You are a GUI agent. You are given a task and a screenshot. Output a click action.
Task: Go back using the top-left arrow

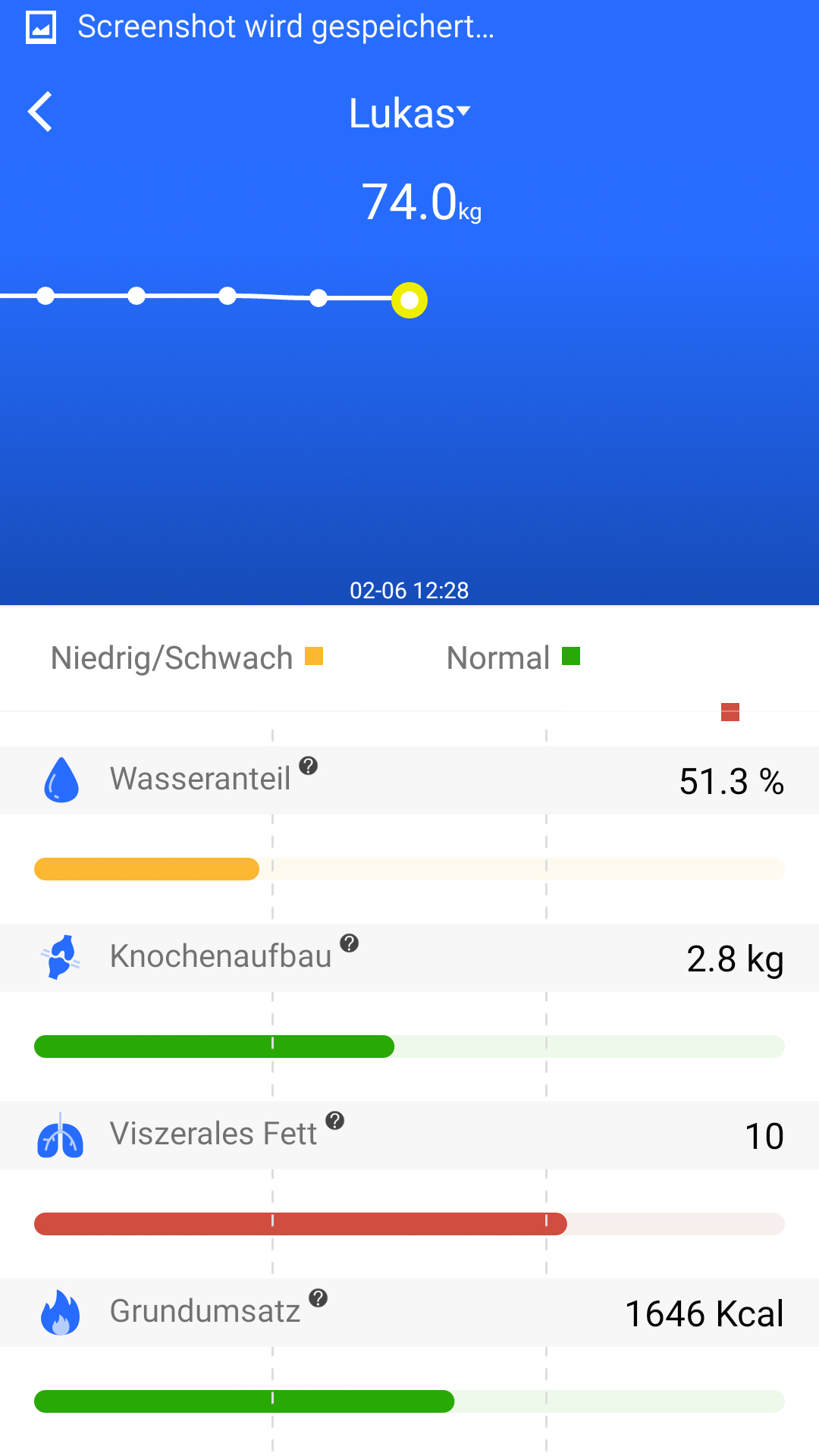pos(40,112)
